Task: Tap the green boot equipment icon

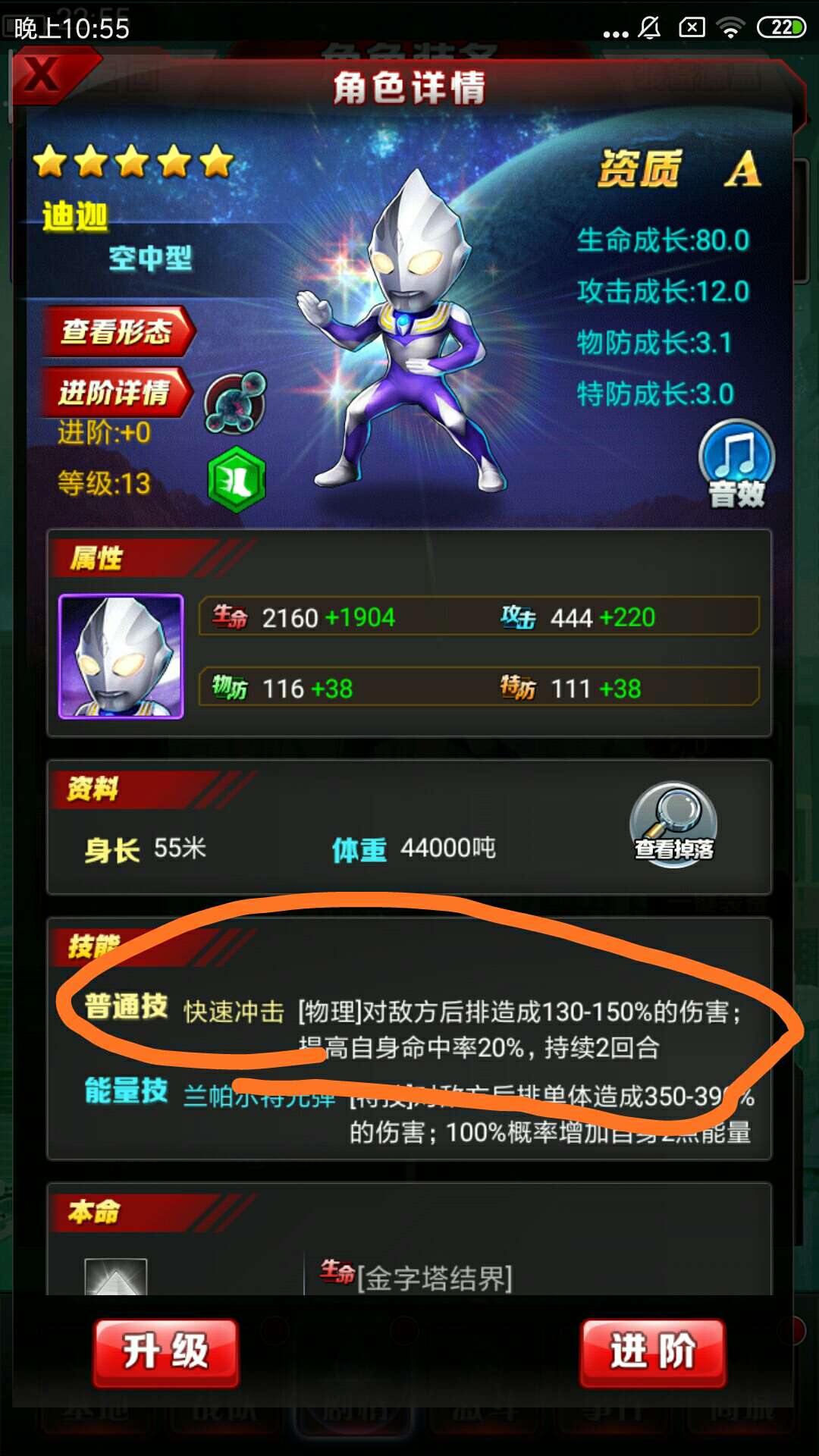Action: [x=237, y=479]
